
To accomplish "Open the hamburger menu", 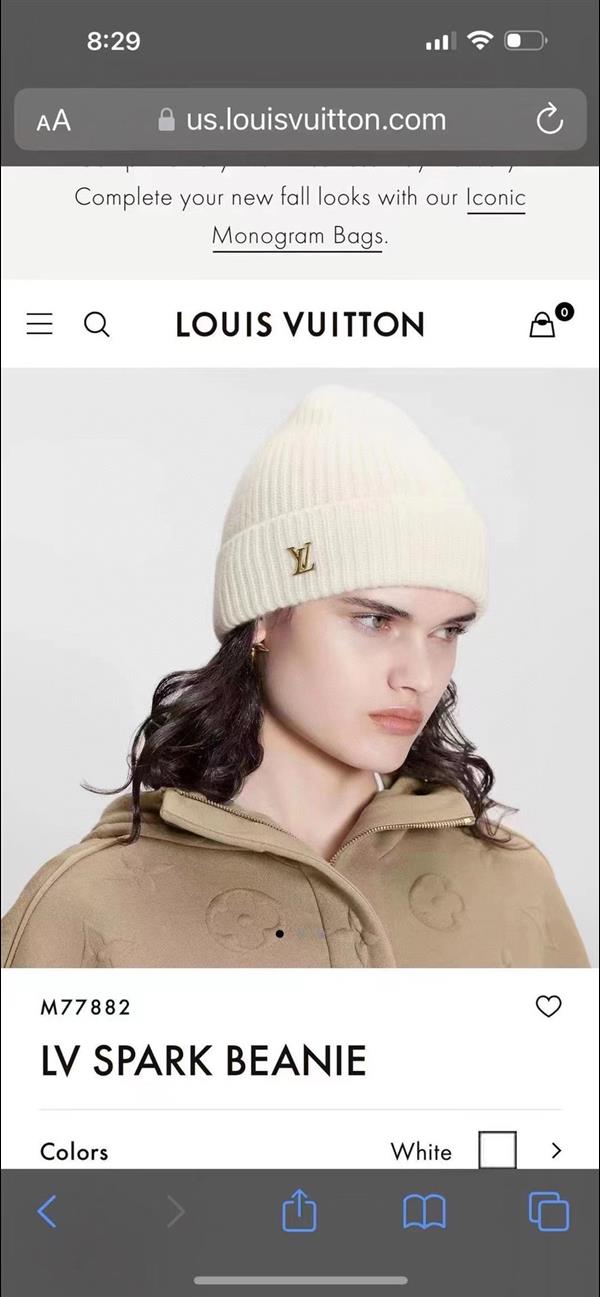I will (x=39, y=324).
